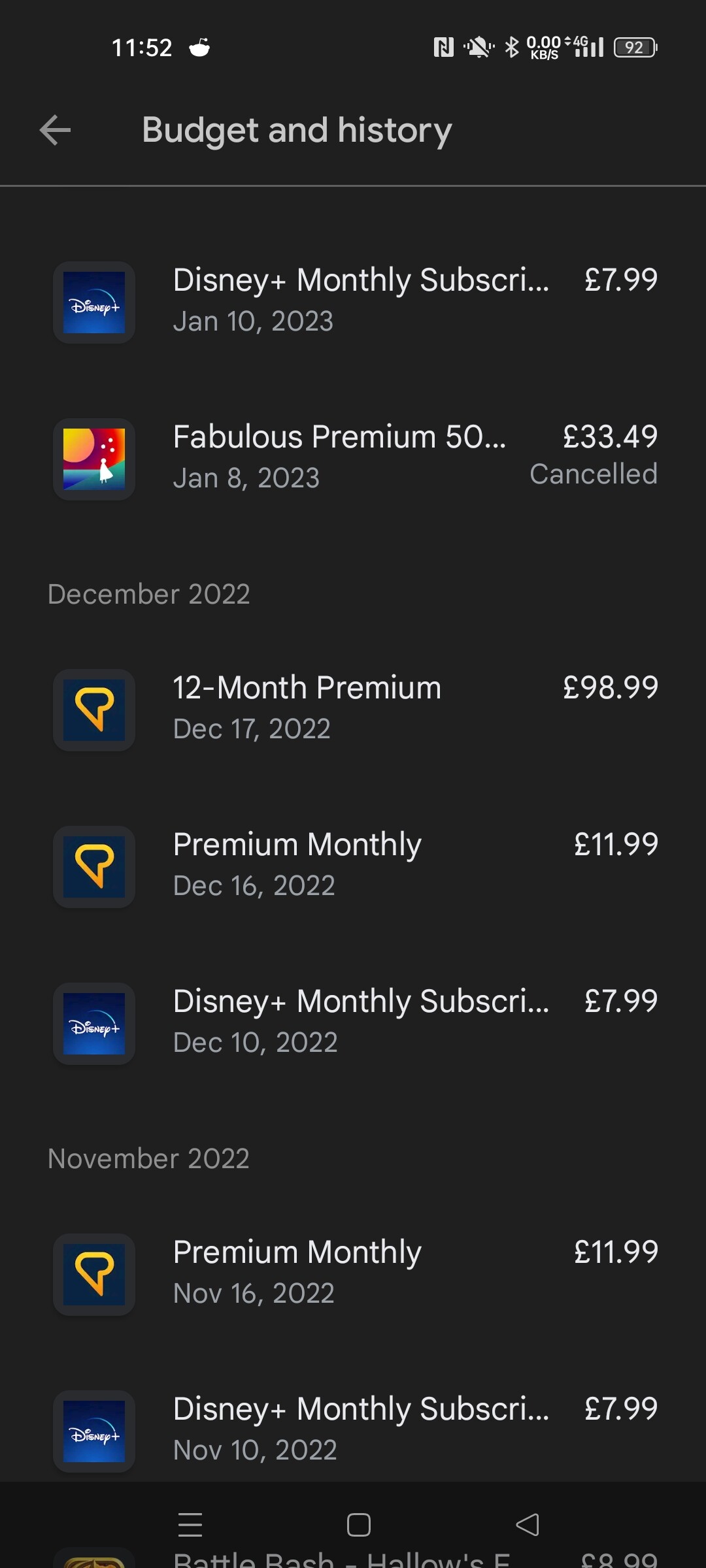Open 12-Month Premium purchase for £98.99
The height and width of the screenshot is (1568, 706).
coord(353,710)
